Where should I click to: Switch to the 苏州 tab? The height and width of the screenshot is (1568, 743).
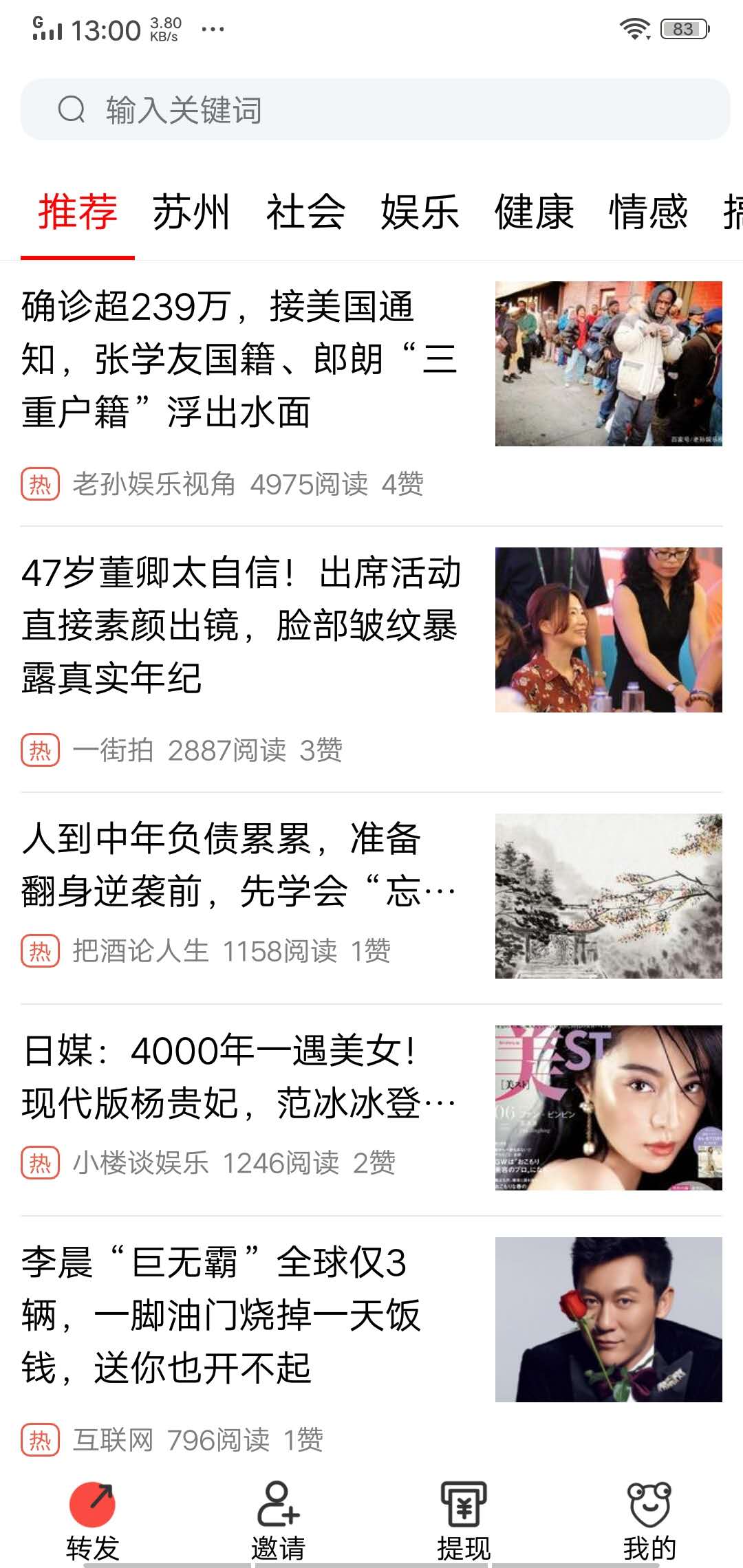click(x=191, y=213)
